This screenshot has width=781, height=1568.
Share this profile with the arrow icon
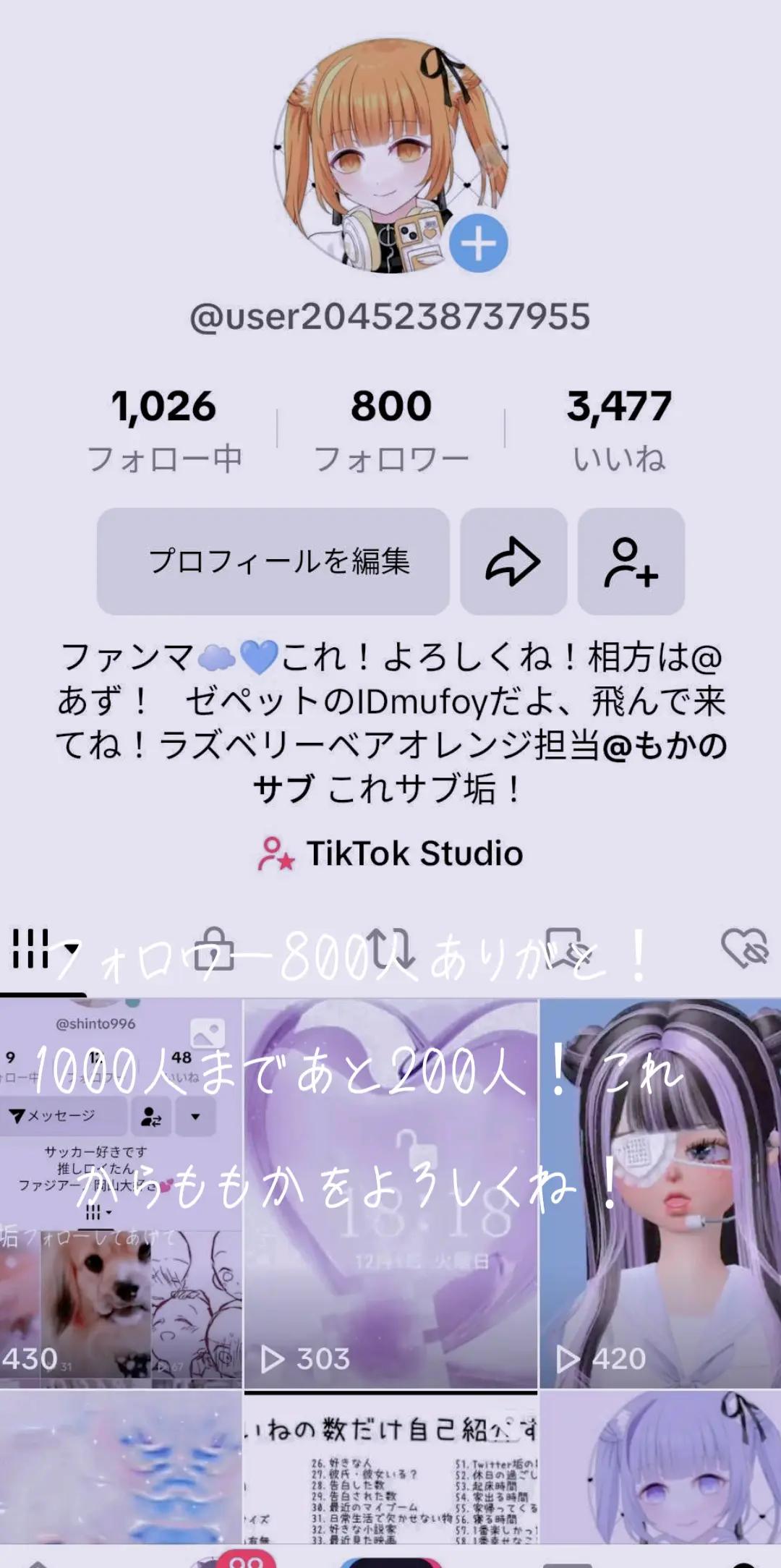[513, 561]
